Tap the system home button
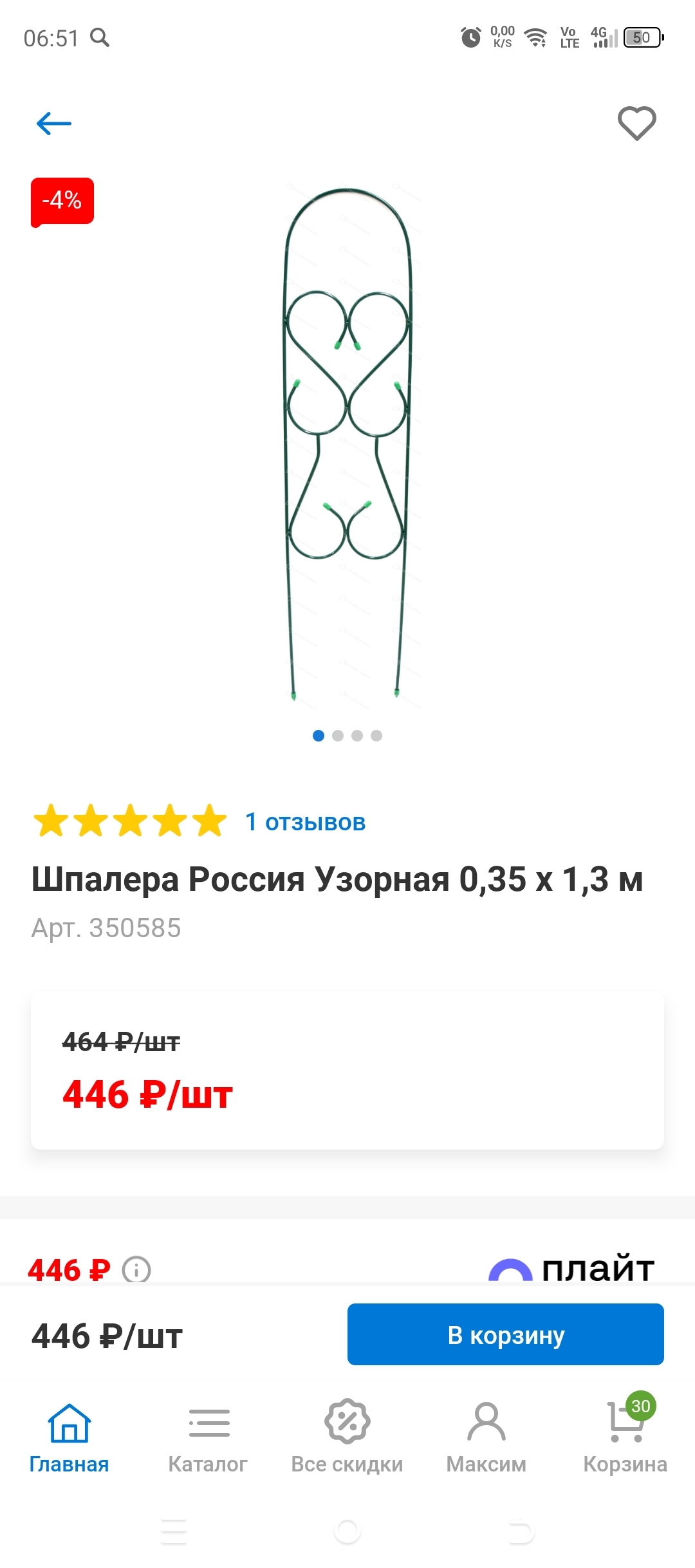 (x=347, y=1531)
